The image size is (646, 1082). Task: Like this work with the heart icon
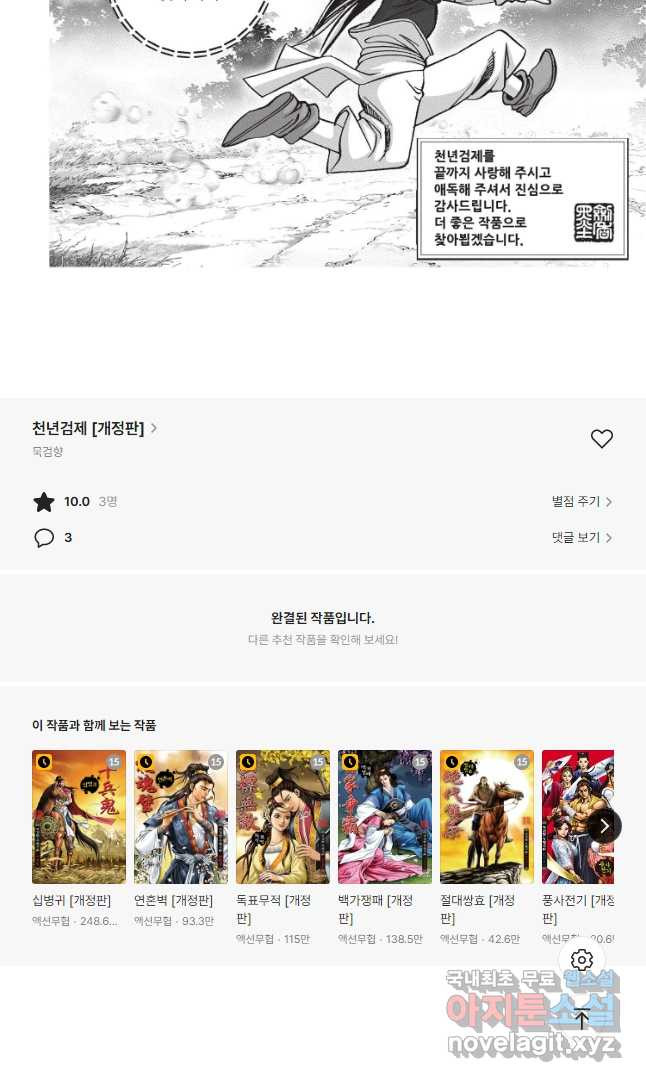coord(601,438)
